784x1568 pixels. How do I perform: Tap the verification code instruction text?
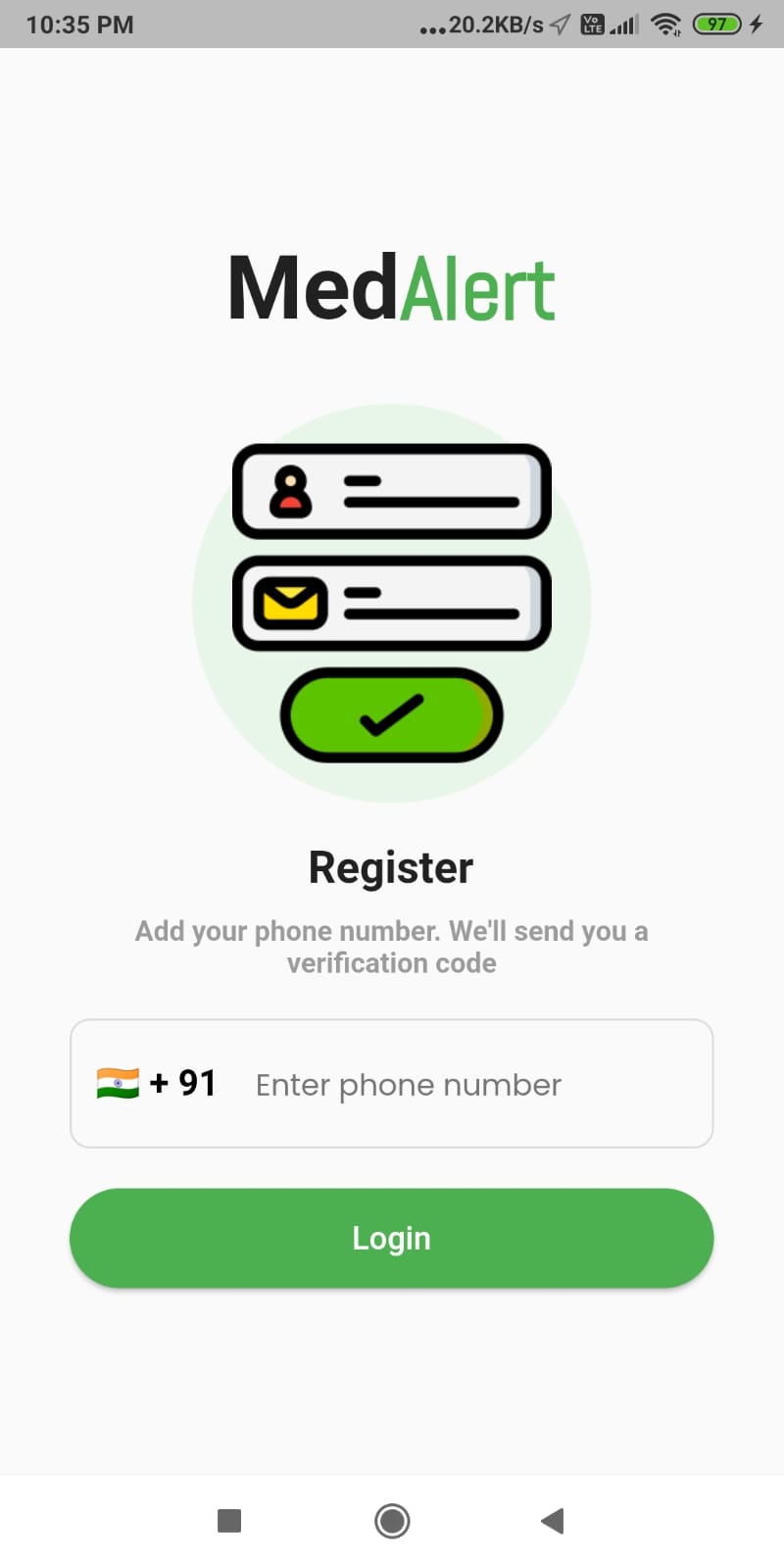[391, 946]
